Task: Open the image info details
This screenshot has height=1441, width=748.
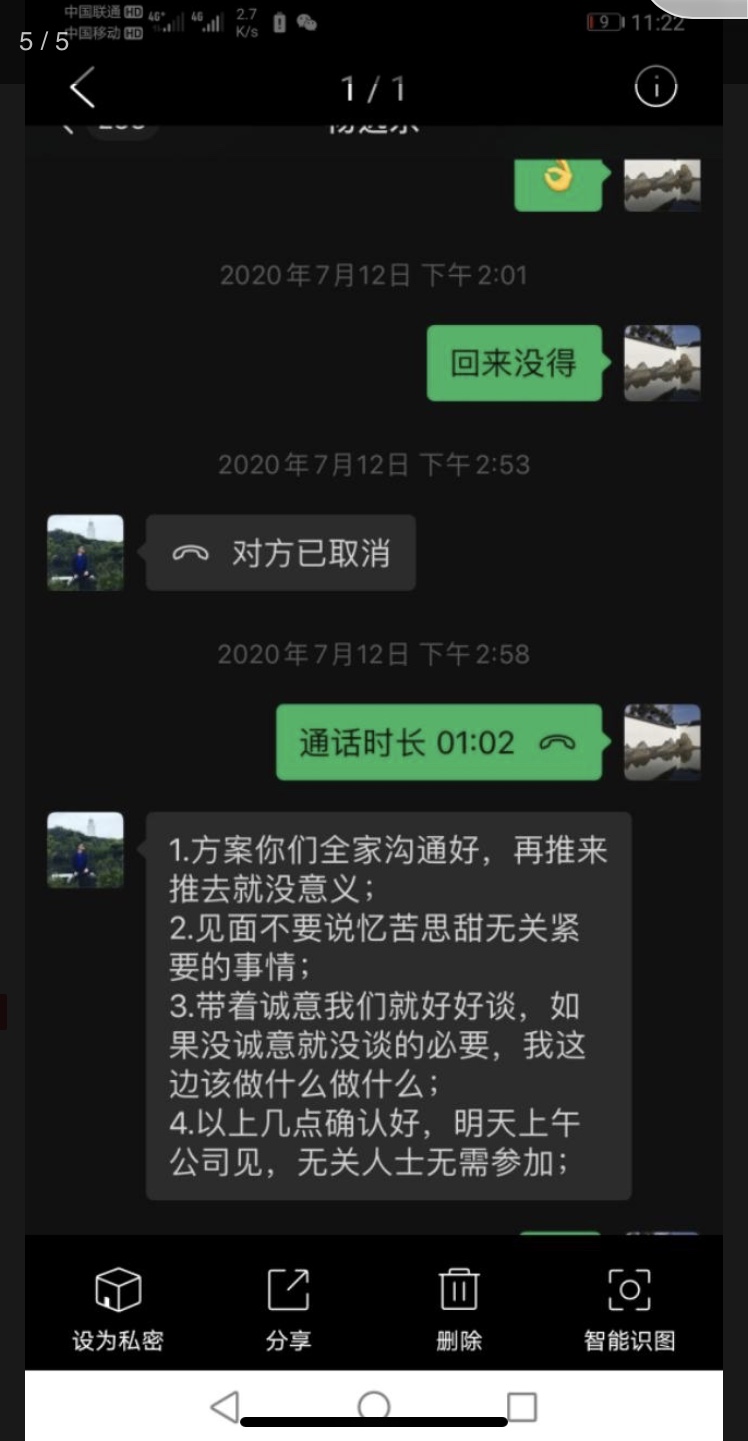Action: [655, 88]
